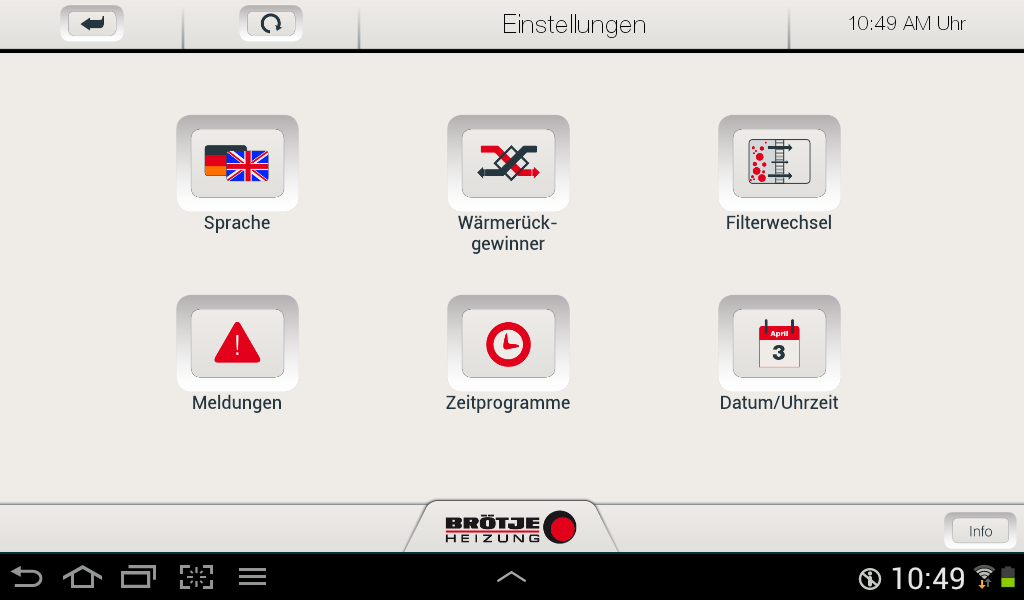Open the system menu icon
Image resolution: width=1024 pixels, height=600 pixels.
[252, 577]
